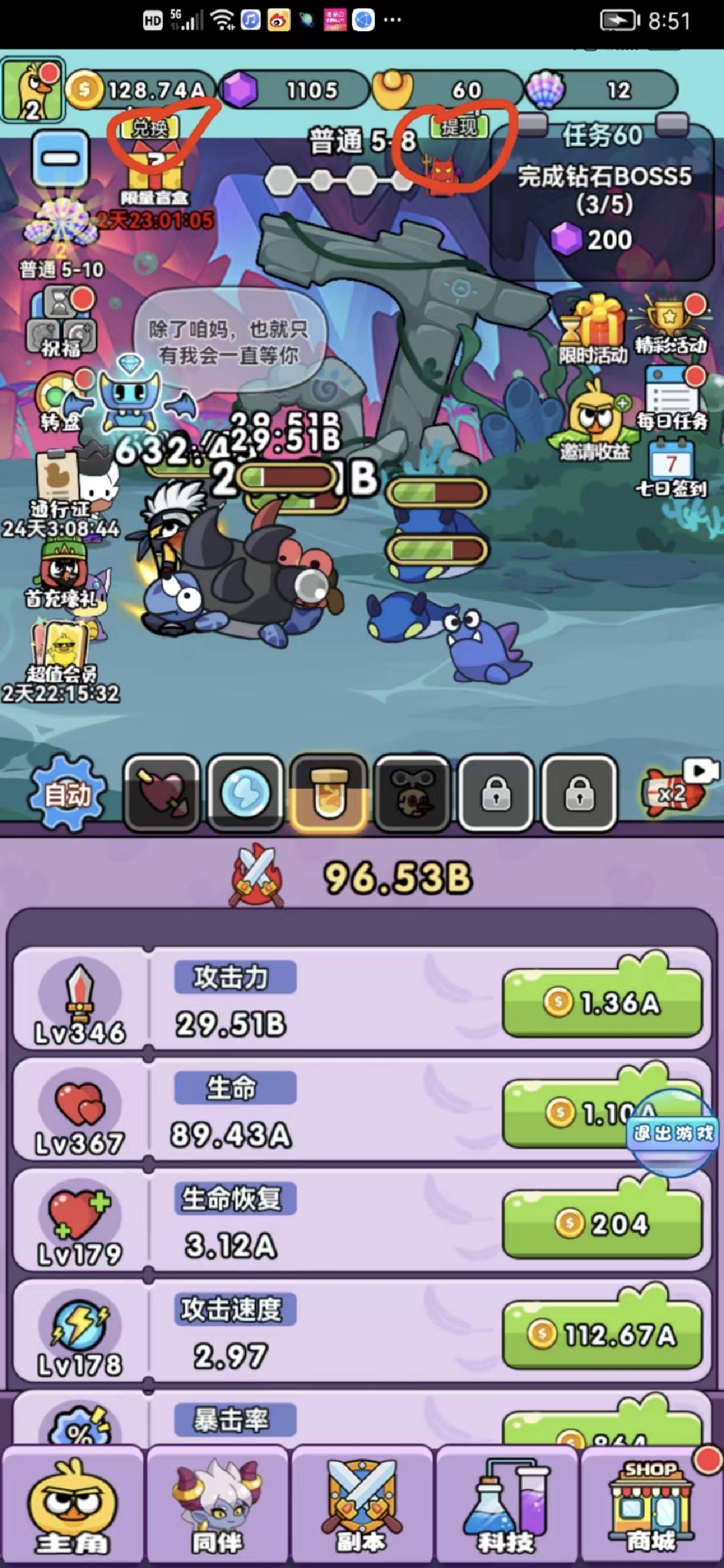The width and height of the screenshot is (724, 1568).
Task: Toggle the 自动 auto battle gear
Action: 67,793
